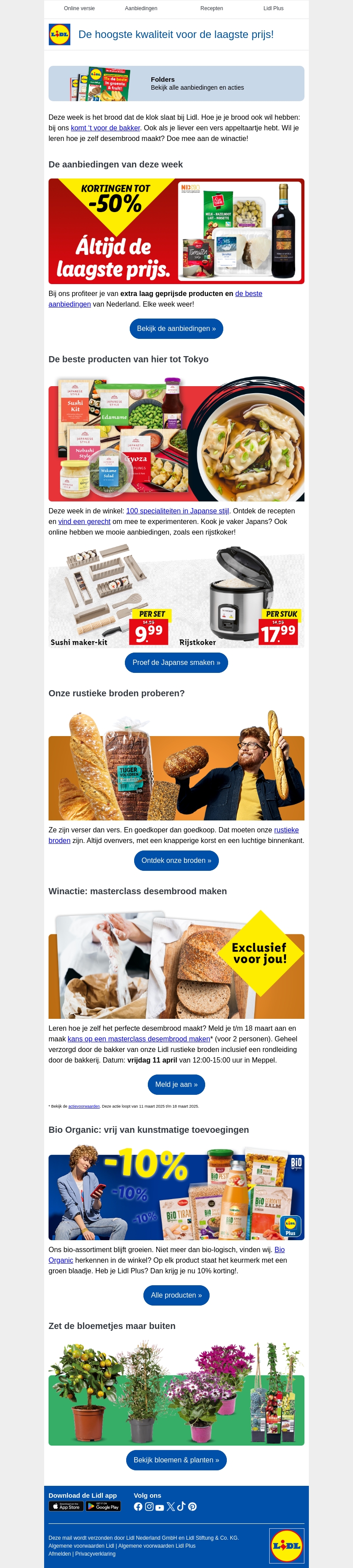Open '100 specialiteiten in Japanse stijl' link
353x1568 pixels.
177,511
